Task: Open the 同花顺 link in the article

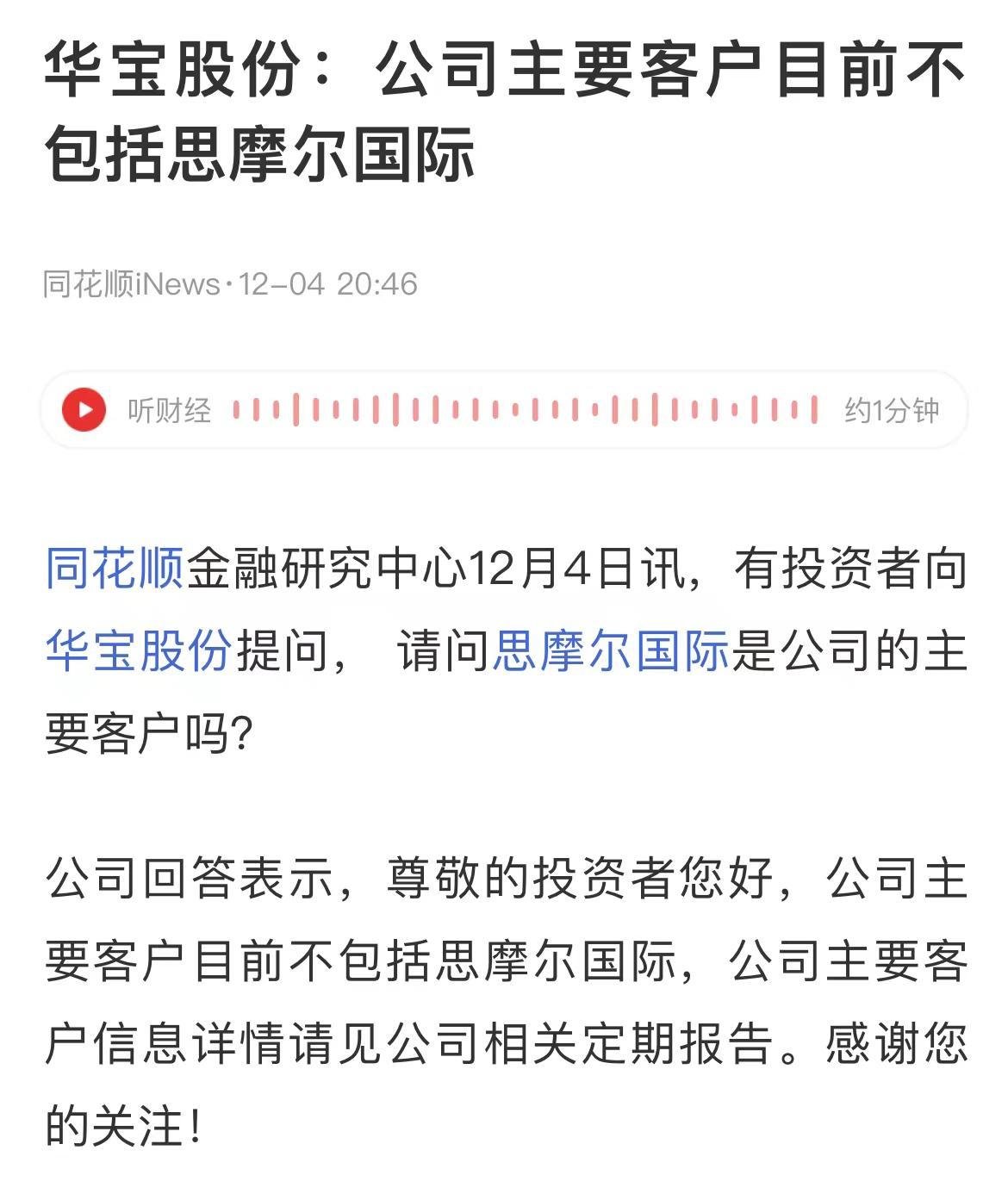Action: coord(114,569)
